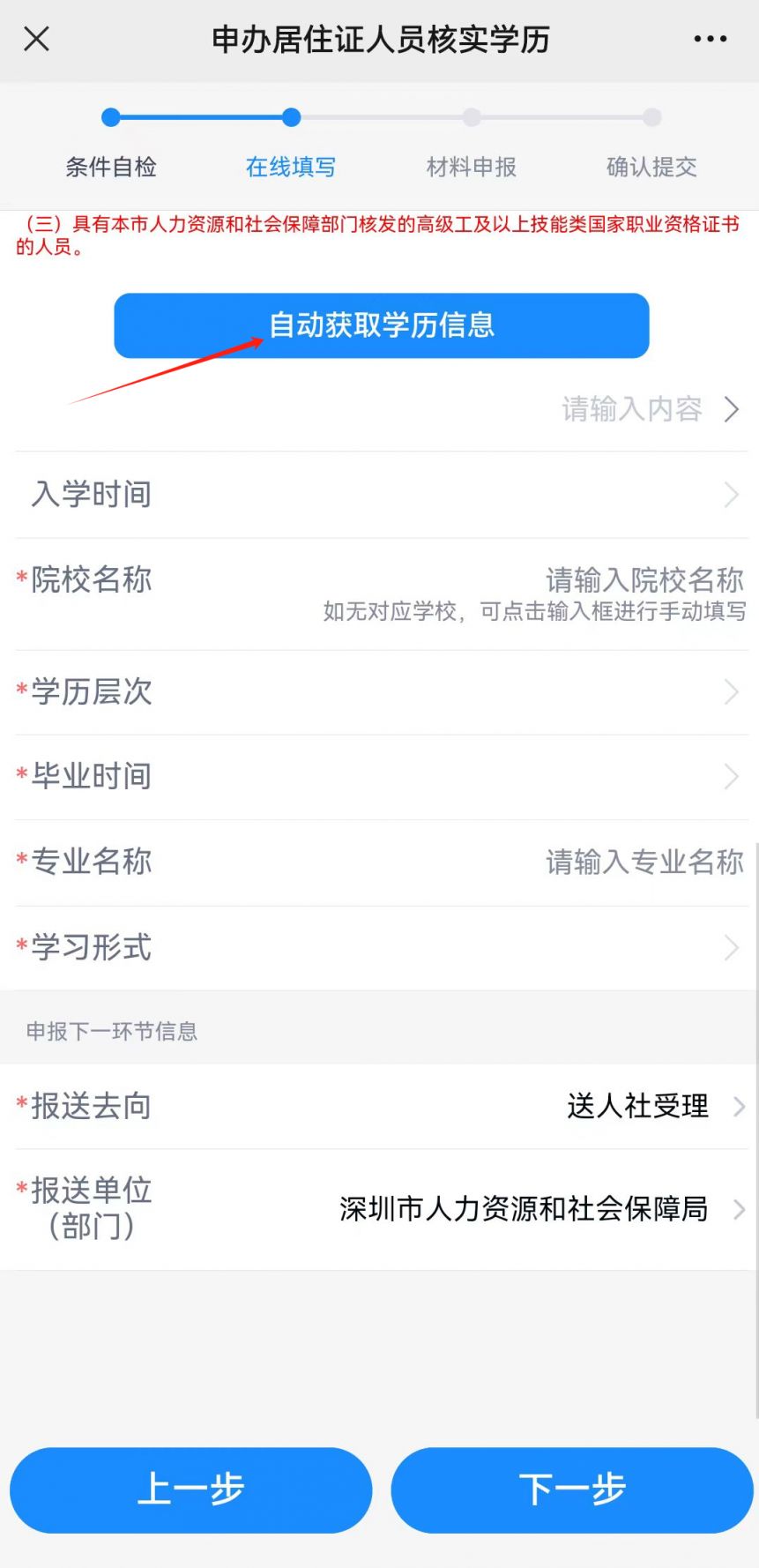This screenshot has height=1568, width=759.
Task: Open the 学历层次 picker
Action: point(379,692)
